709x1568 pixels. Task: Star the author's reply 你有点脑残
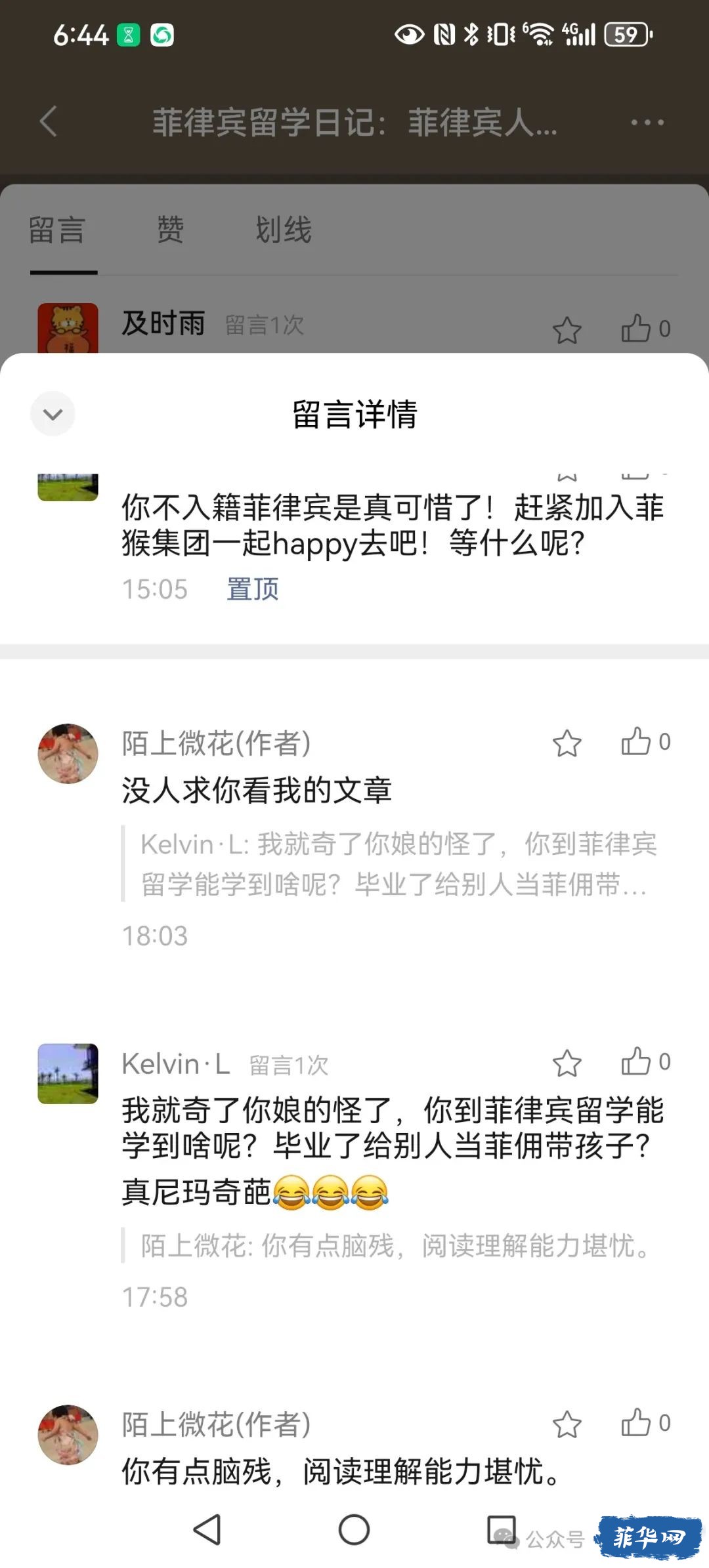(567, 1424)
